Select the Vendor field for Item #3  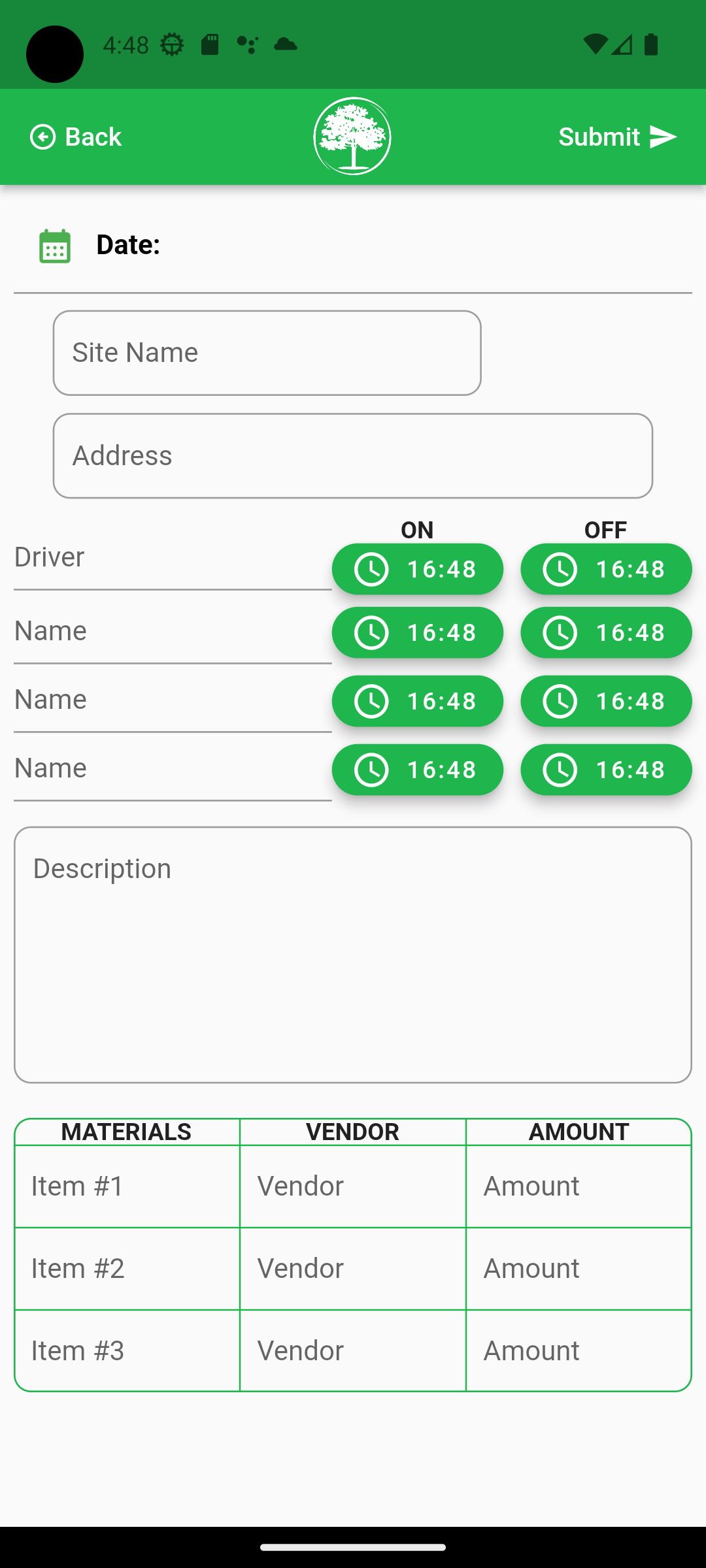353,1351
